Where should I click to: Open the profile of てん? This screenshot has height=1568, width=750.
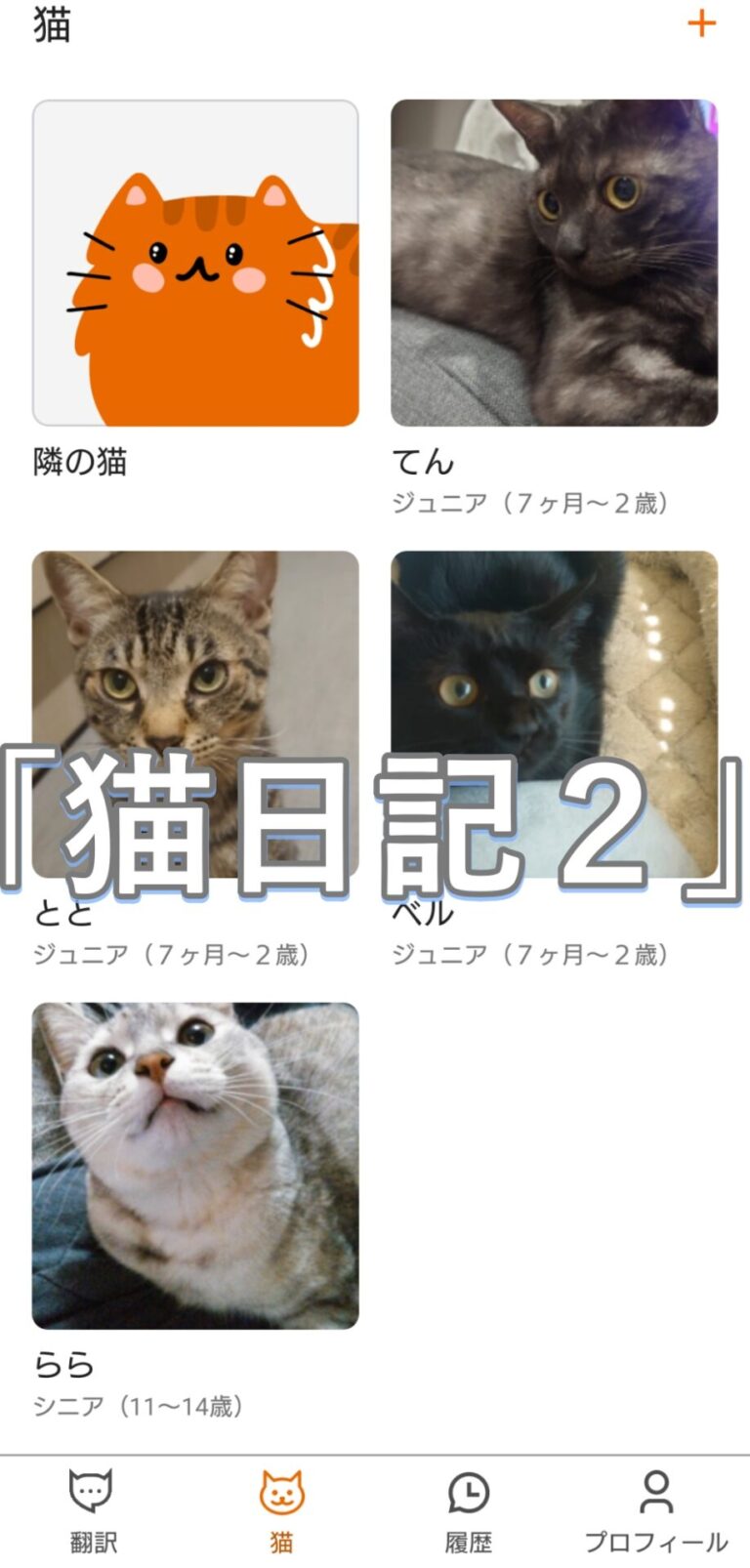pos(554,264)
